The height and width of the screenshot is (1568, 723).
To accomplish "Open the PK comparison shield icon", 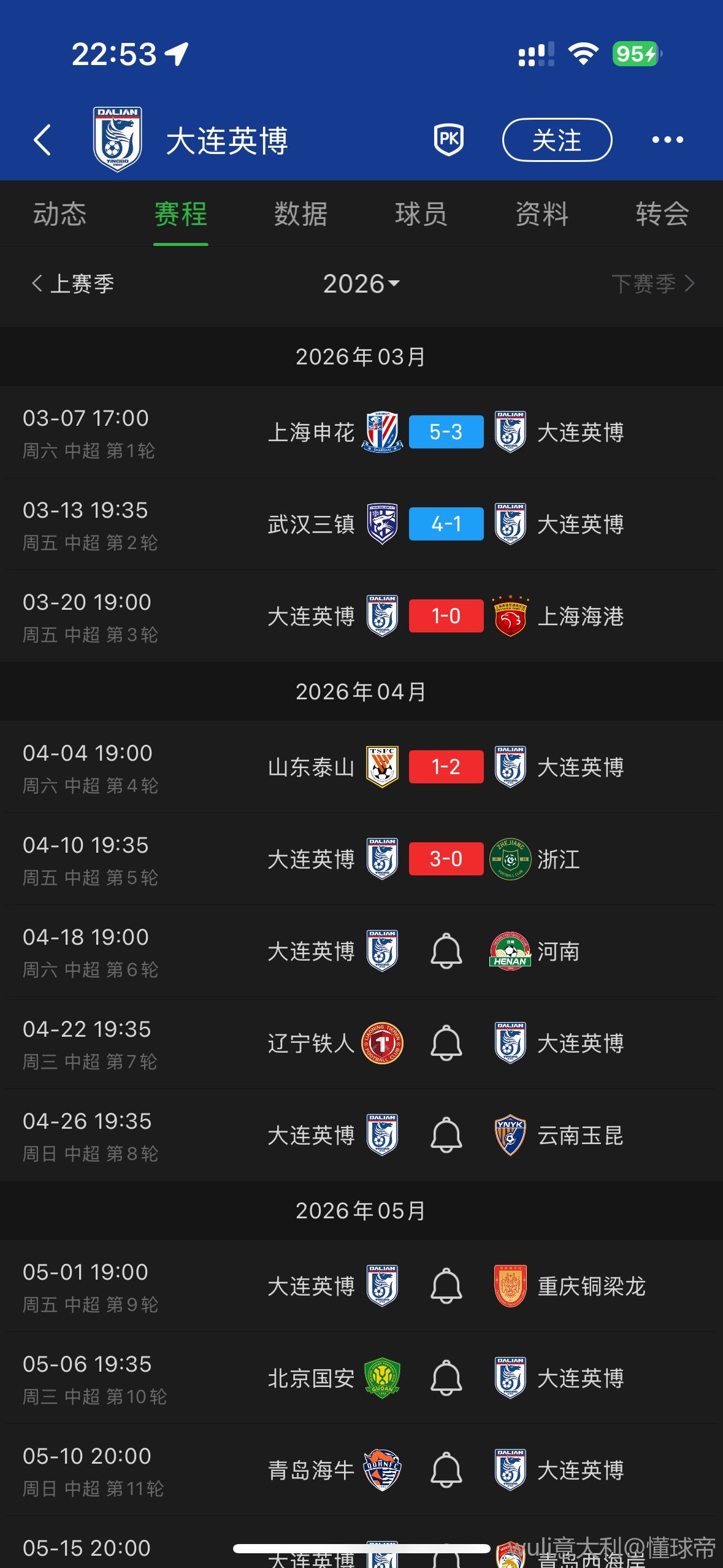I will click(x=448, y=139).
